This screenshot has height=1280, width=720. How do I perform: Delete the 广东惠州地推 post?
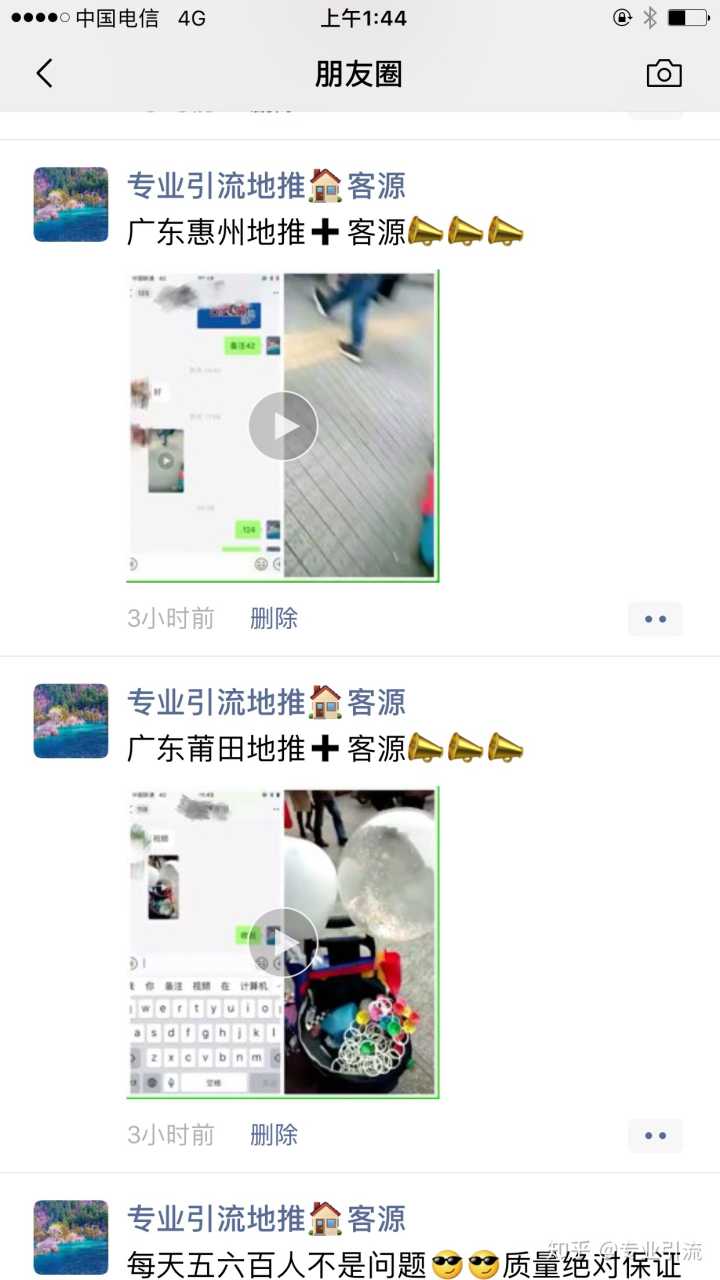point(274,618)
